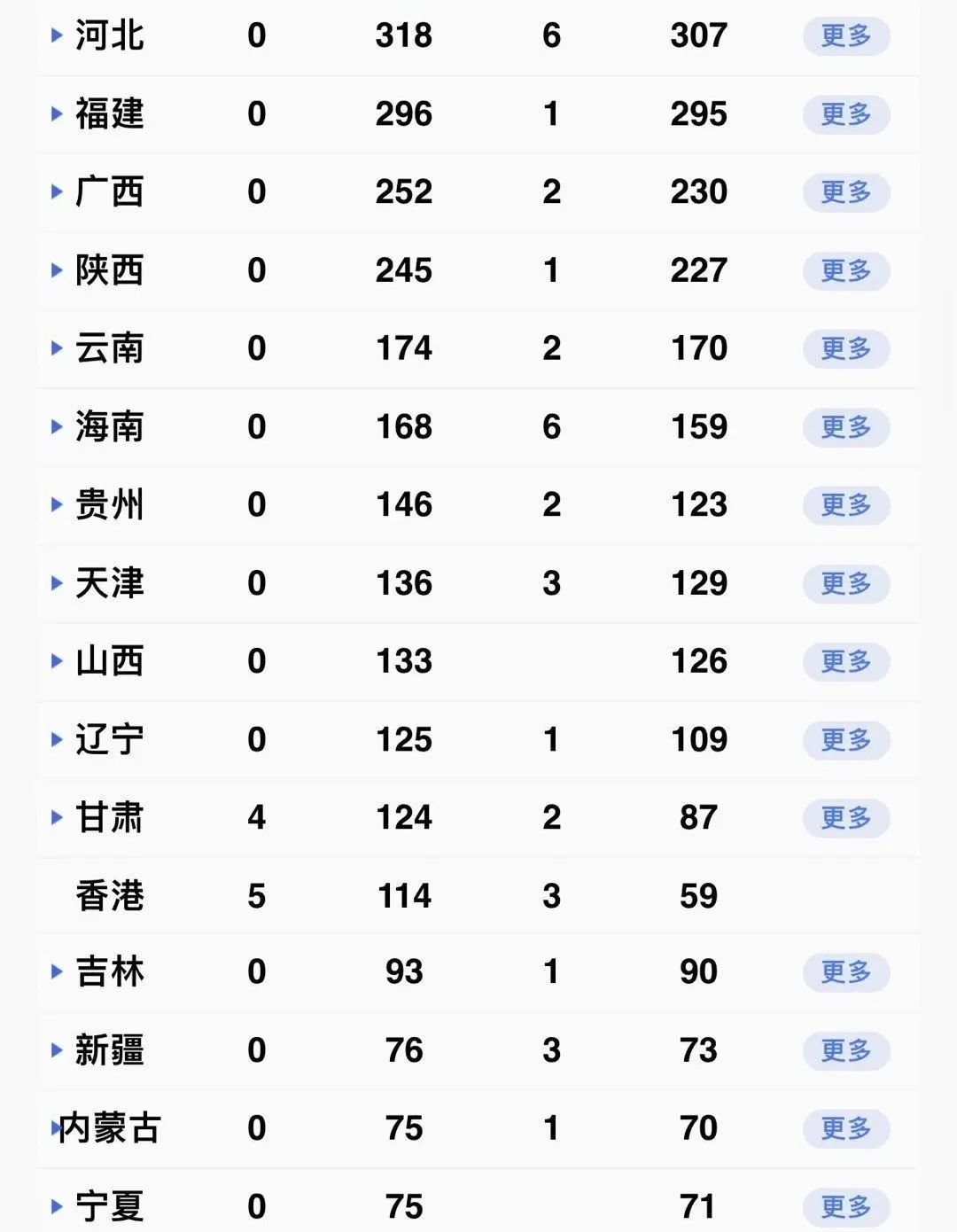Expand the 内蒙古 row

(55, 1128)
